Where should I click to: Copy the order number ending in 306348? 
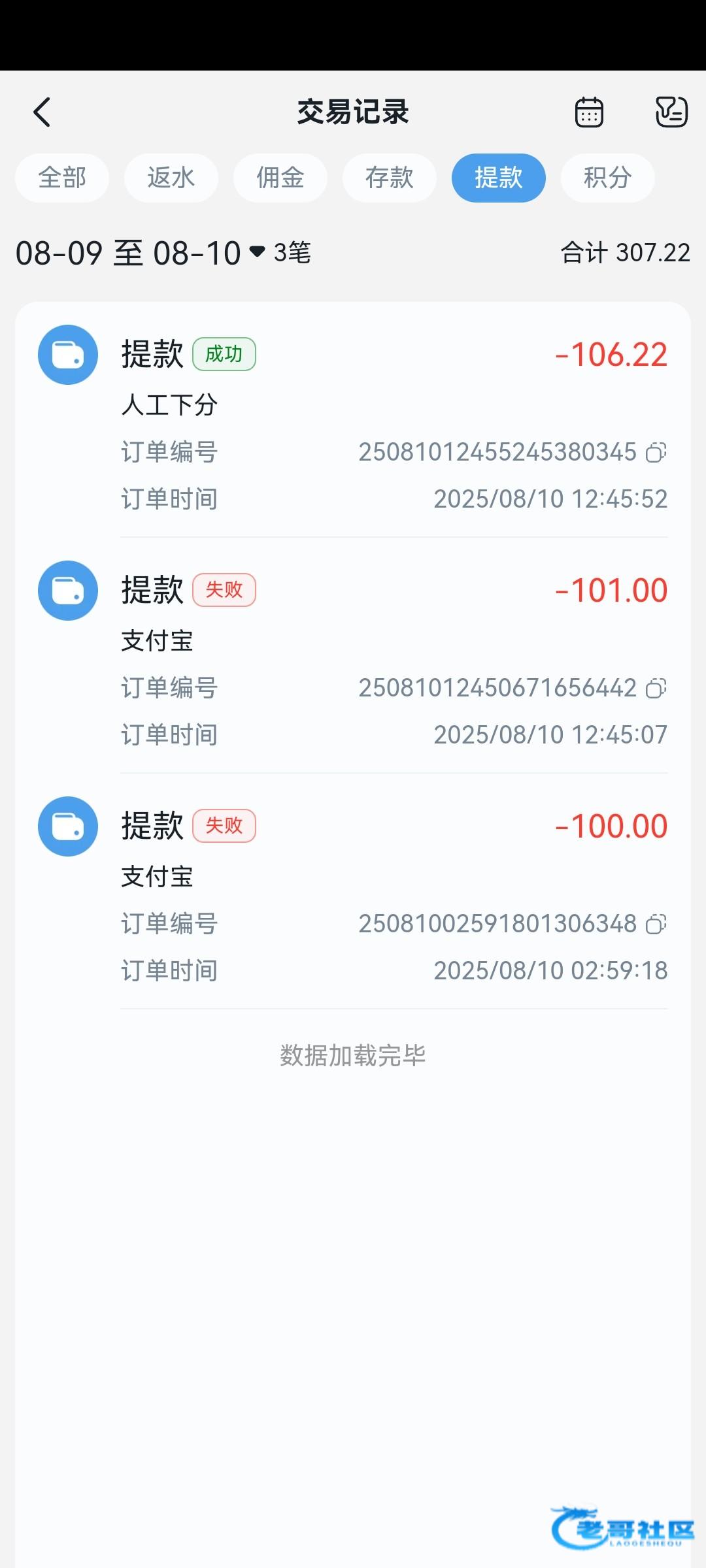click(656, 924)
